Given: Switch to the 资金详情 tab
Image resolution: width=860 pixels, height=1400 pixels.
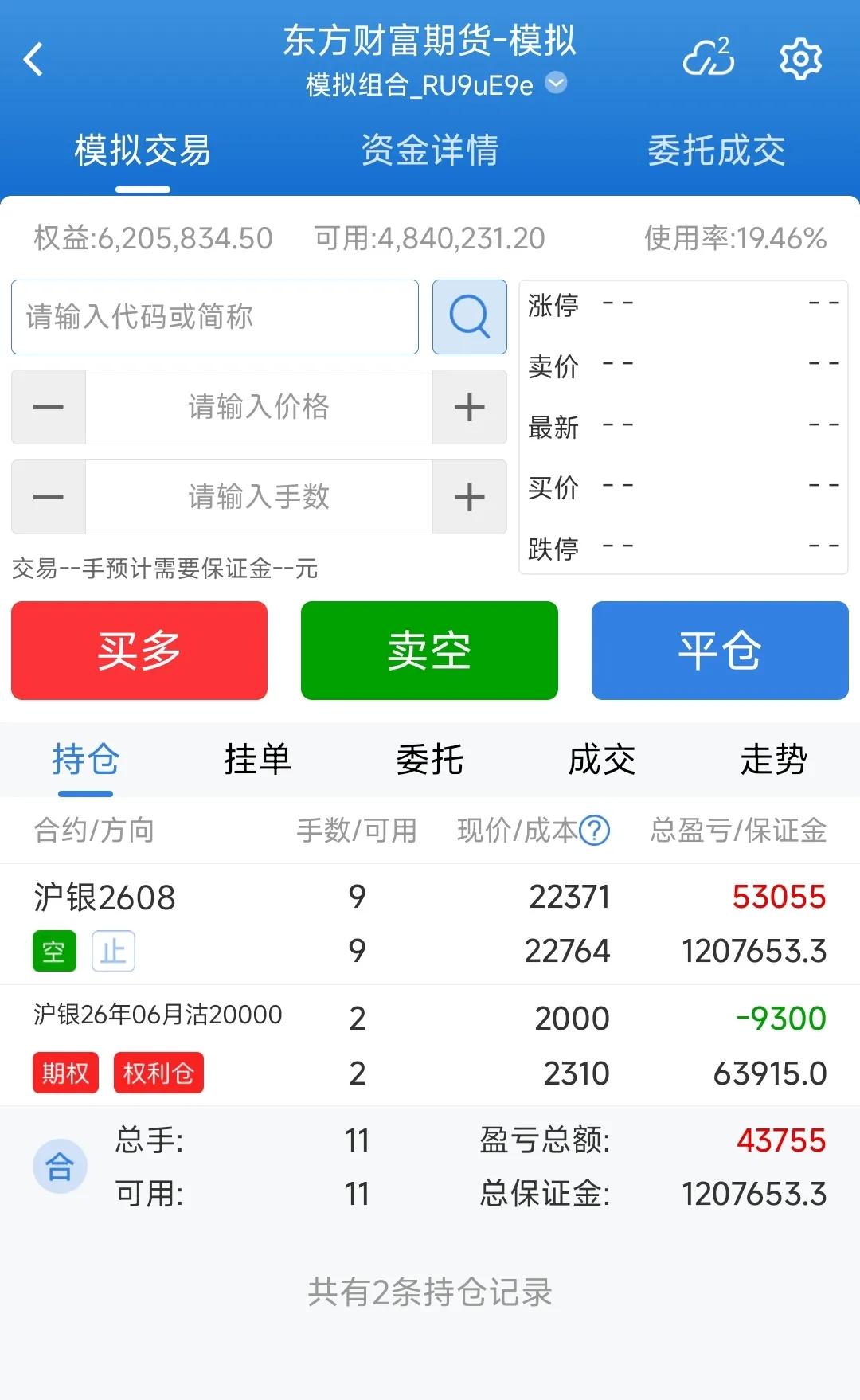Looking at the screenshot, I should [430, 150].
